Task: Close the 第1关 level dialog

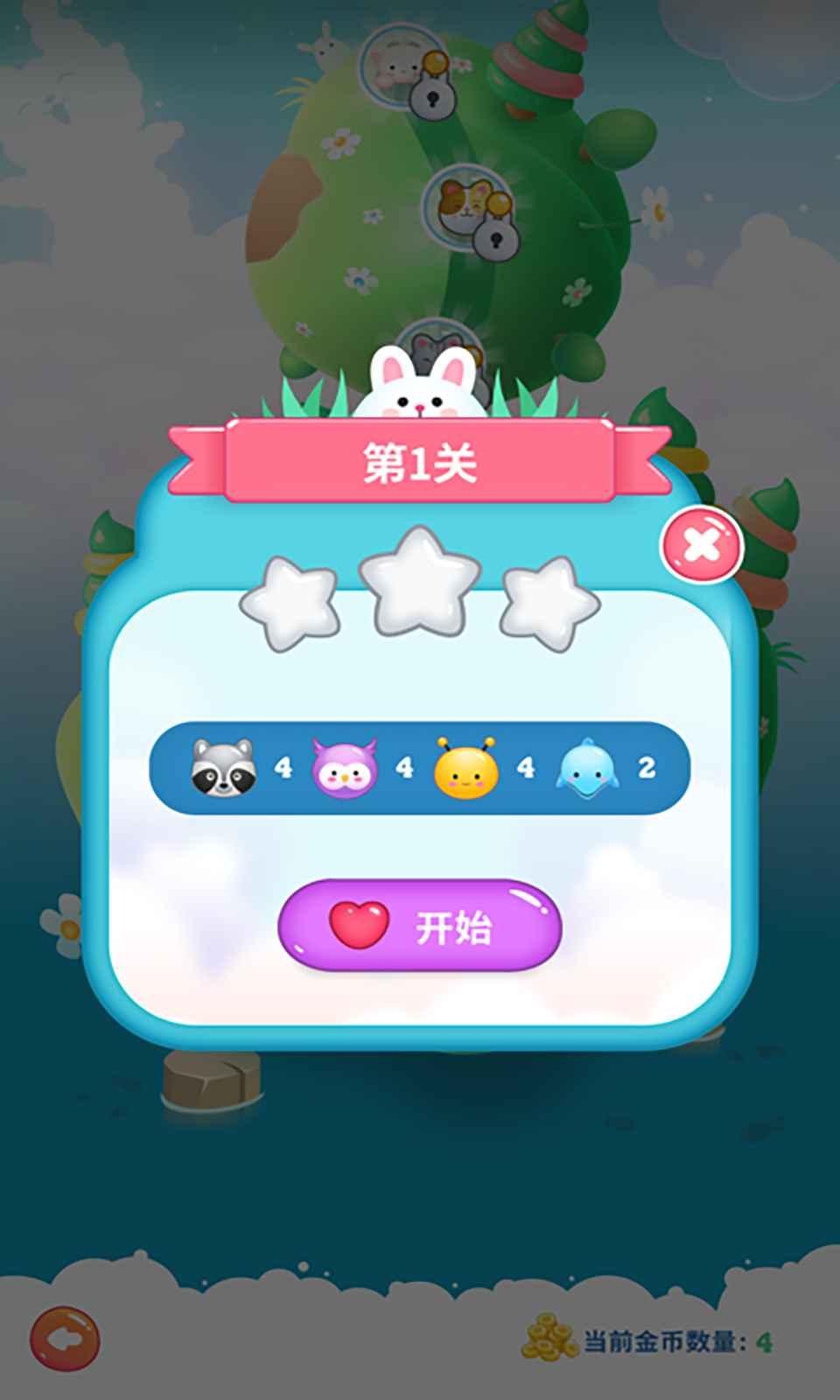Action: [702, 545]
